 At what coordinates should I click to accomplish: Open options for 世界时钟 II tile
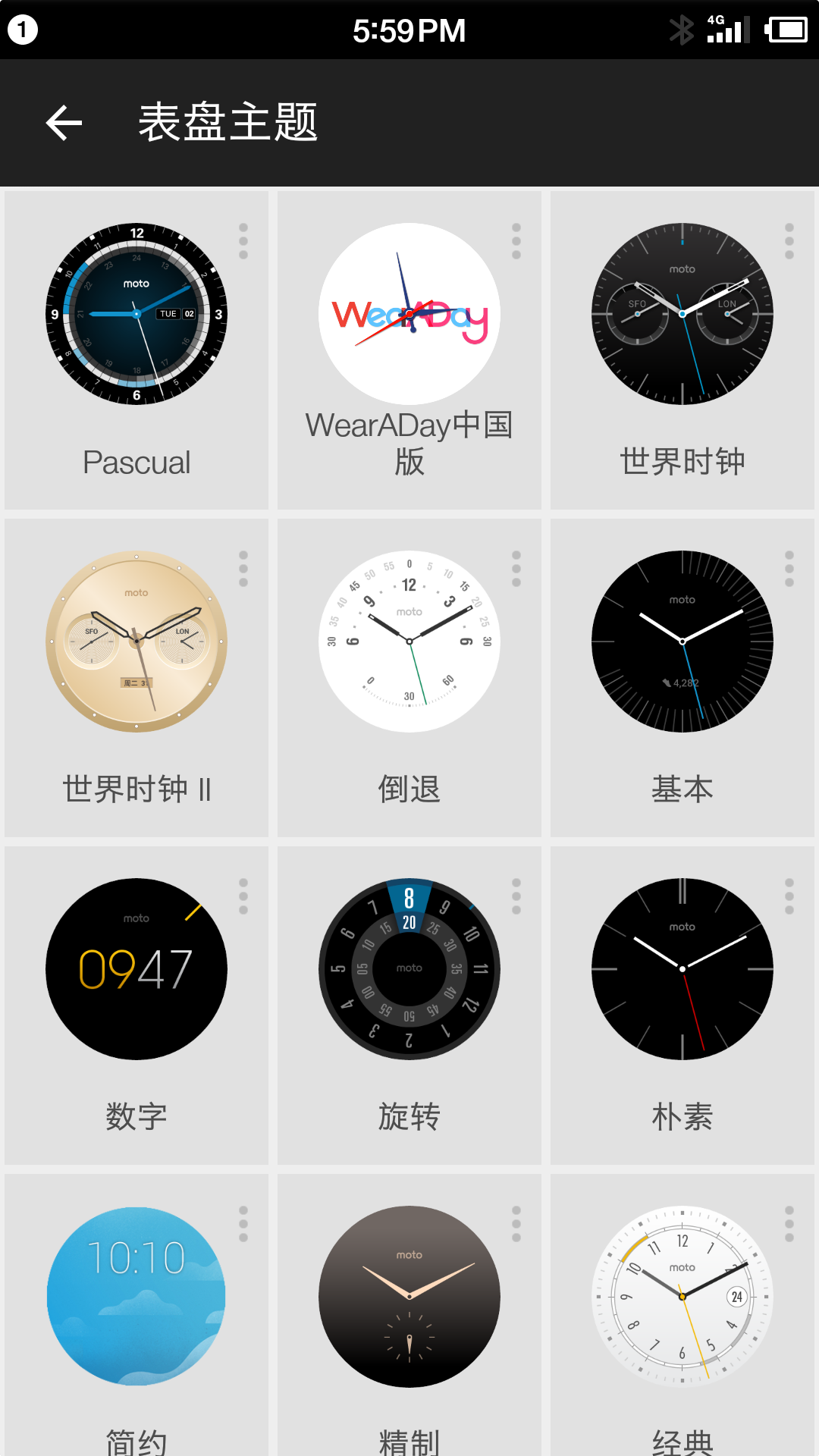click(243, 569)
